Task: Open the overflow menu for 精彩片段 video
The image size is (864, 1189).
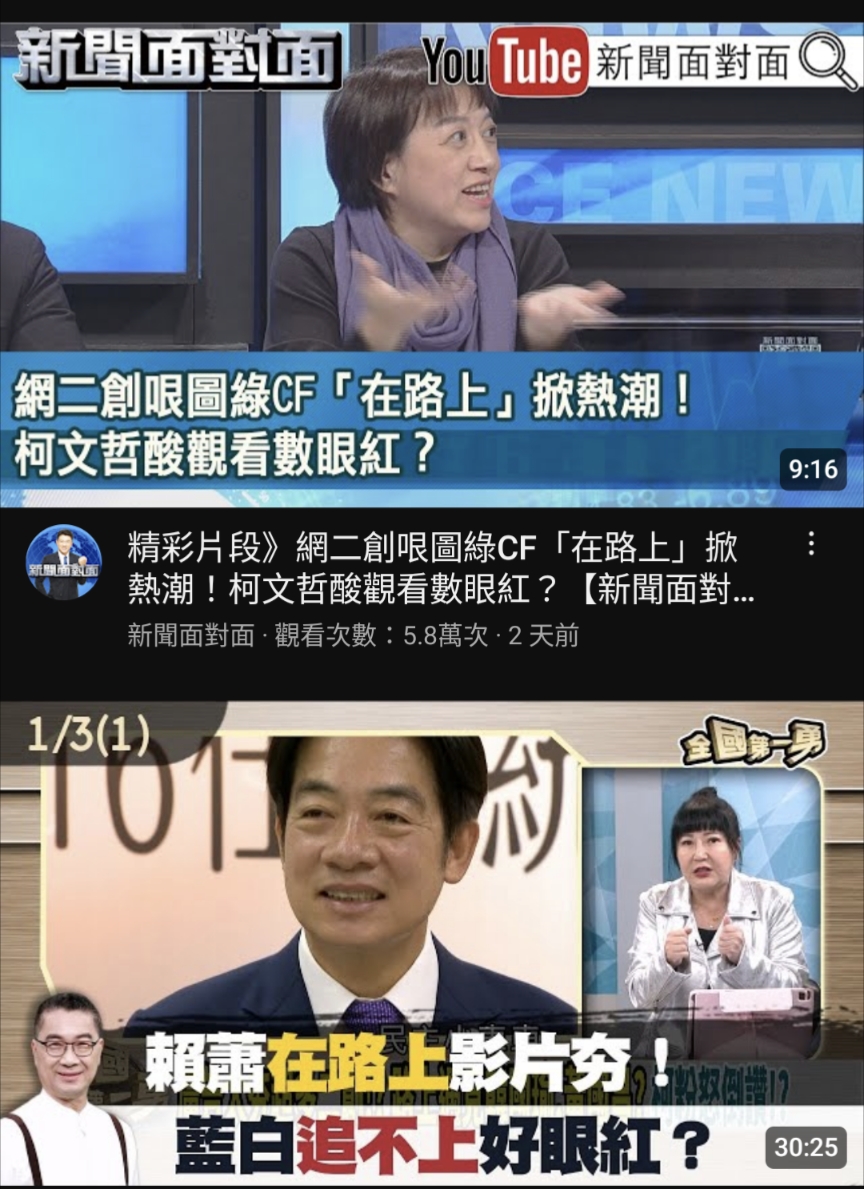Action: point(811,544)
